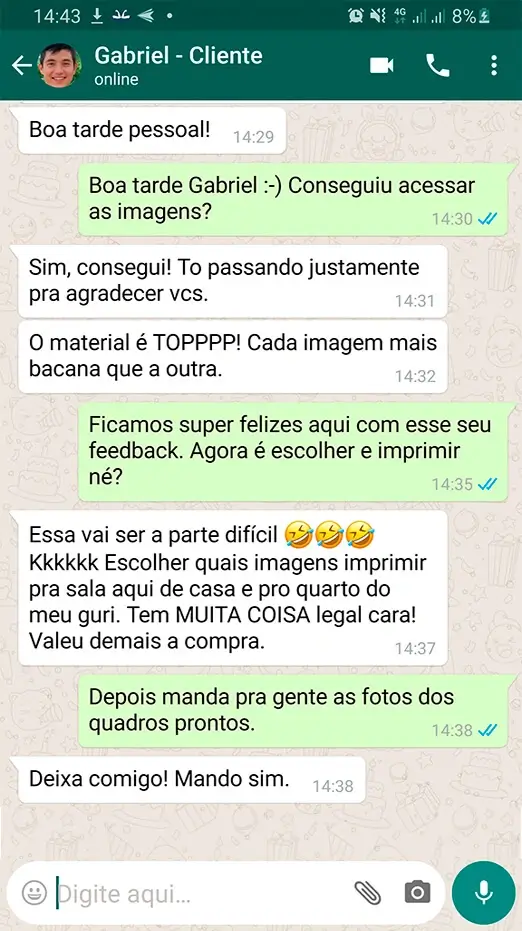Open the emoji picker
Screen dimensions: 522x931
tap(34, 892)
